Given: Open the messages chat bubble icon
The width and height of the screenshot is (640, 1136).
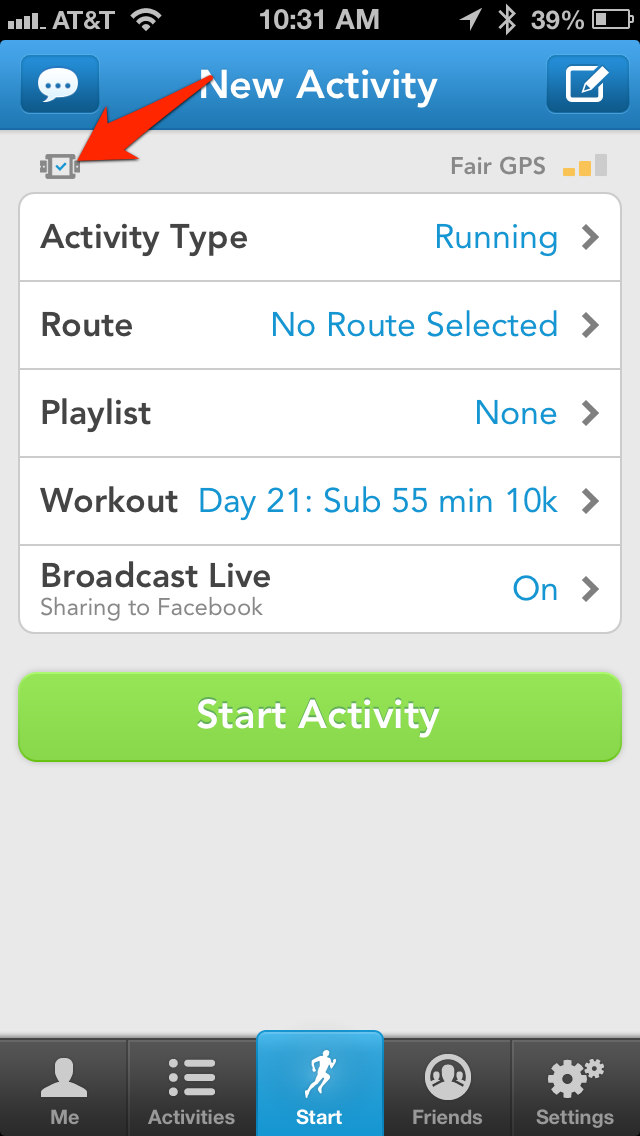Looking at the screenshot, I should point(59,85).
